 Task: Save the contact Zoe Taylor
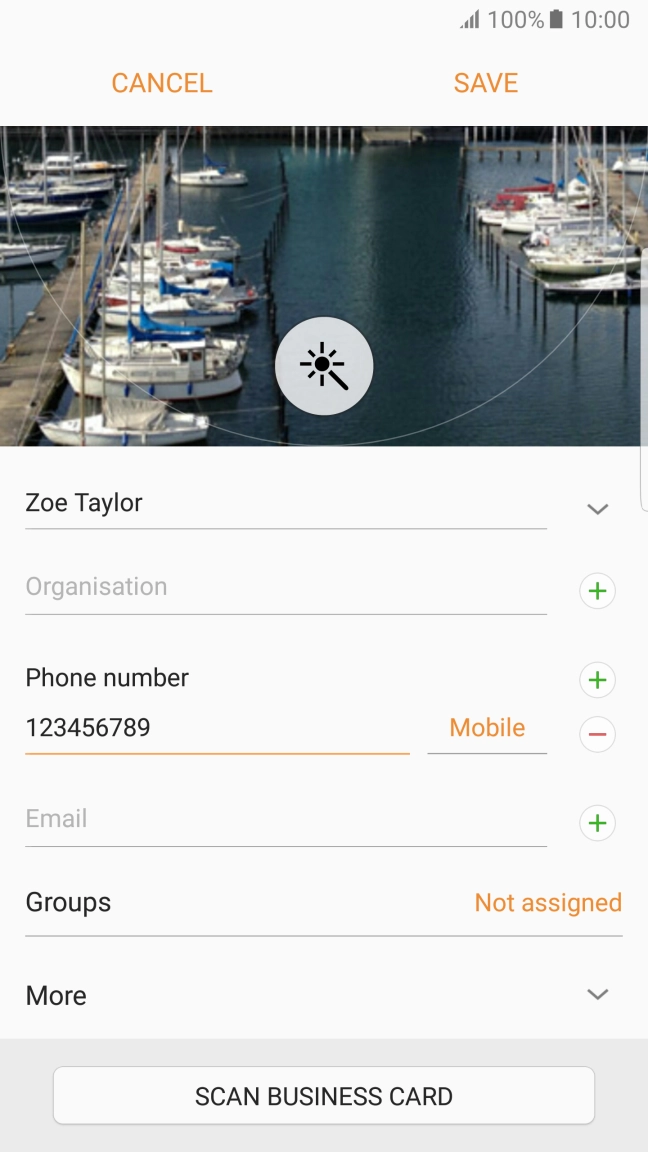pyautogui.click(x=485, y=83)
